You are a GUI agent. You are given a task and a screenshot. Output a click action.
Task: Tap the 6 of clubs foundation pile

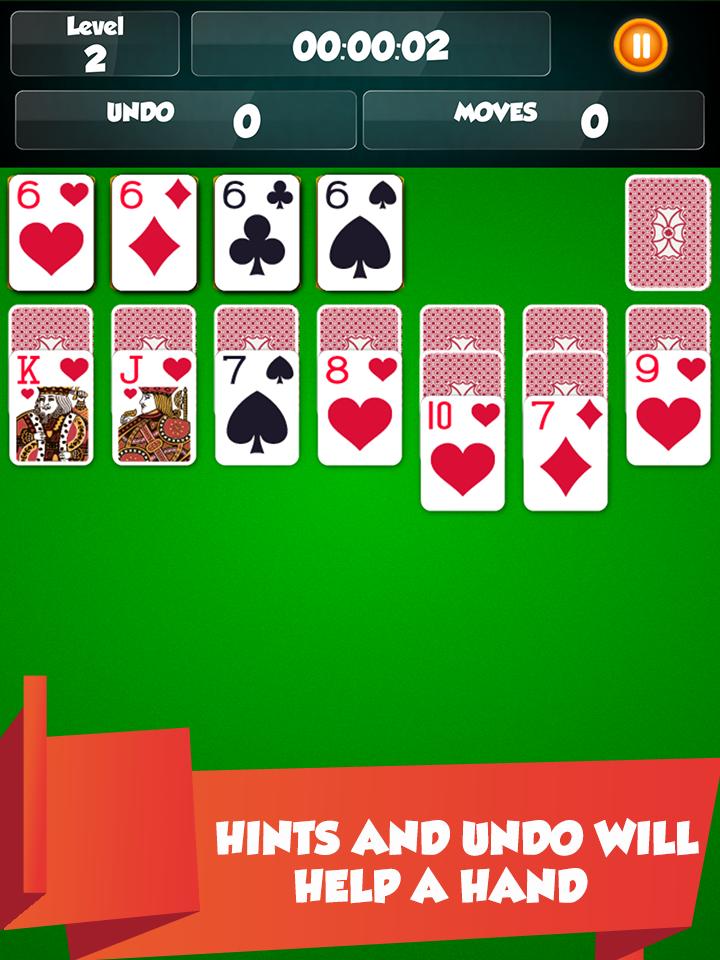tap(257, 233)
